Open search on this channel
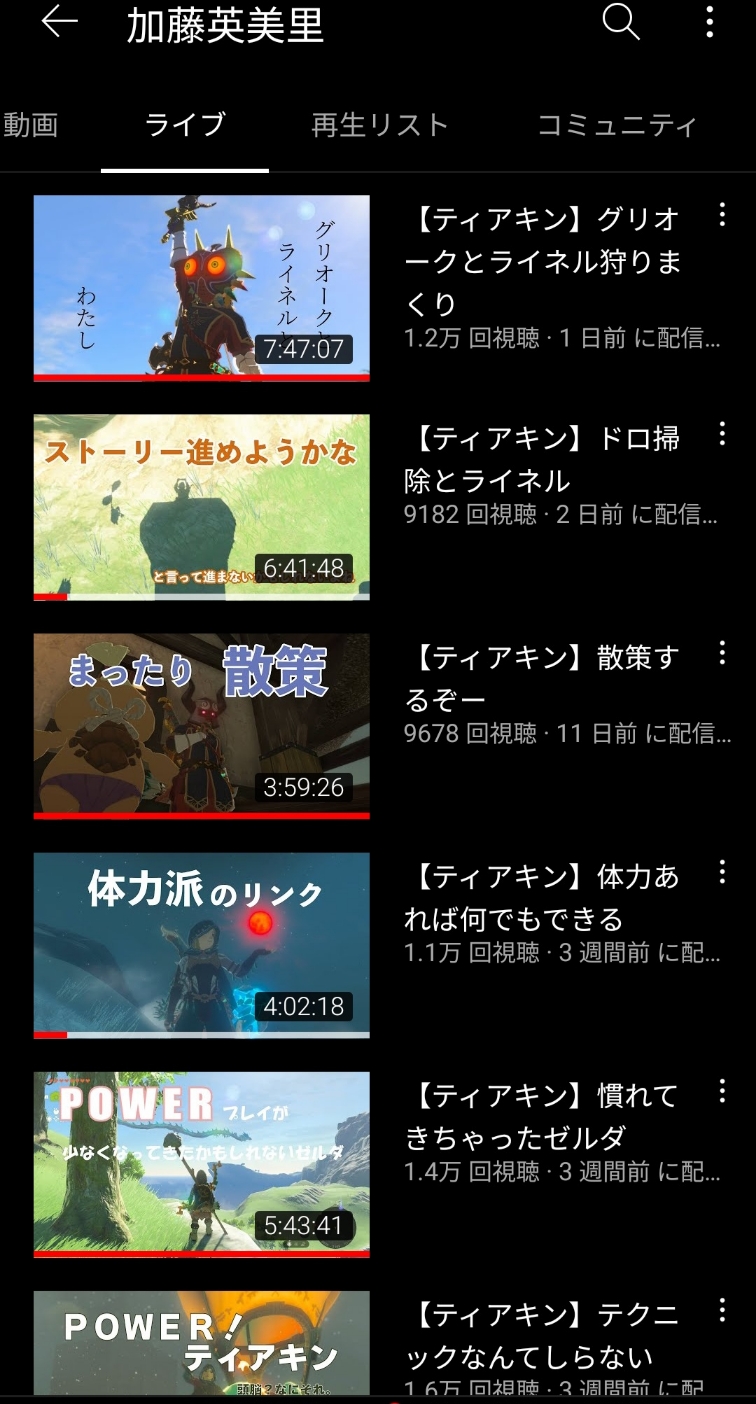Viewport: 756px width, 1404px height. [621, 22]
